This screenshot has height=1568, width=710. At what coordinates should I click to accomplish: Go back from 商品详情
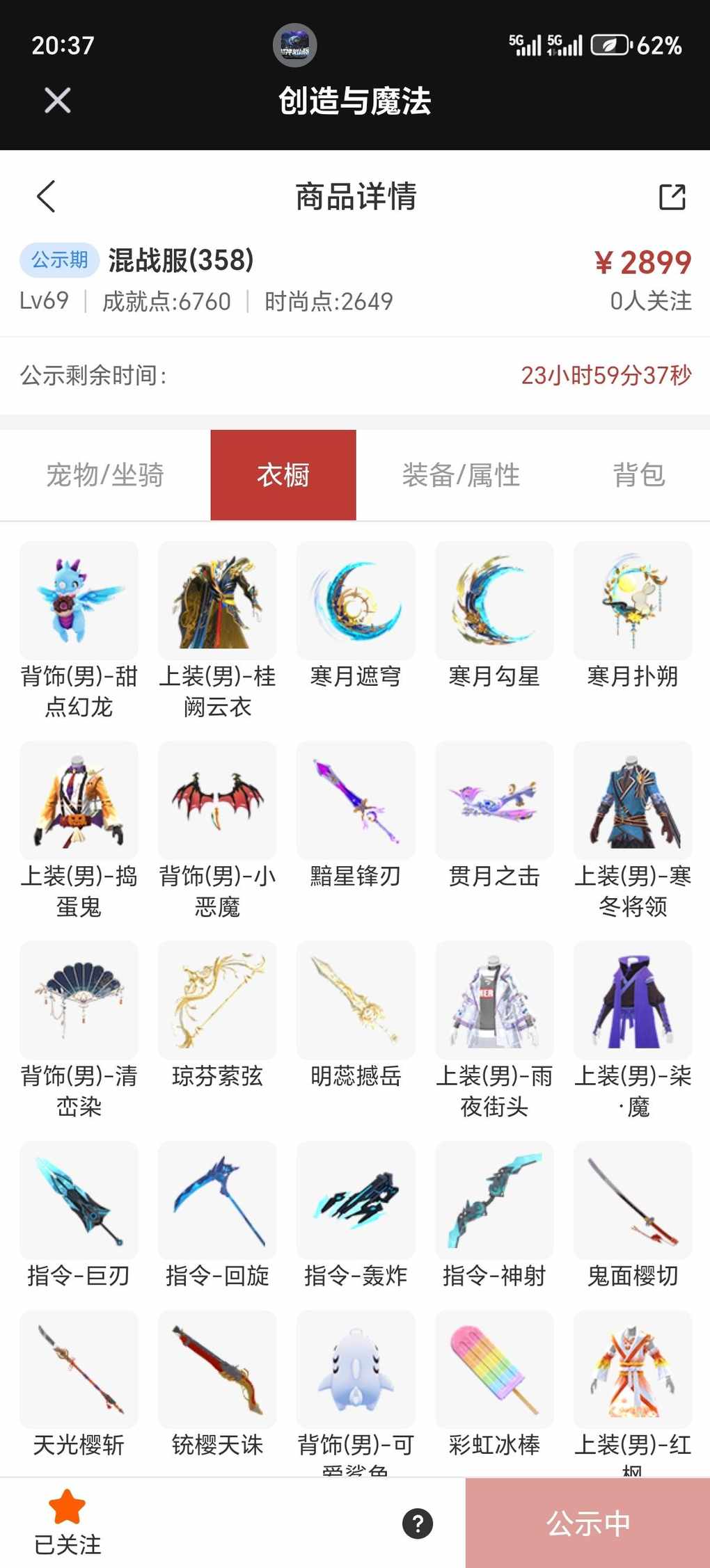click(x=46, y=196)
